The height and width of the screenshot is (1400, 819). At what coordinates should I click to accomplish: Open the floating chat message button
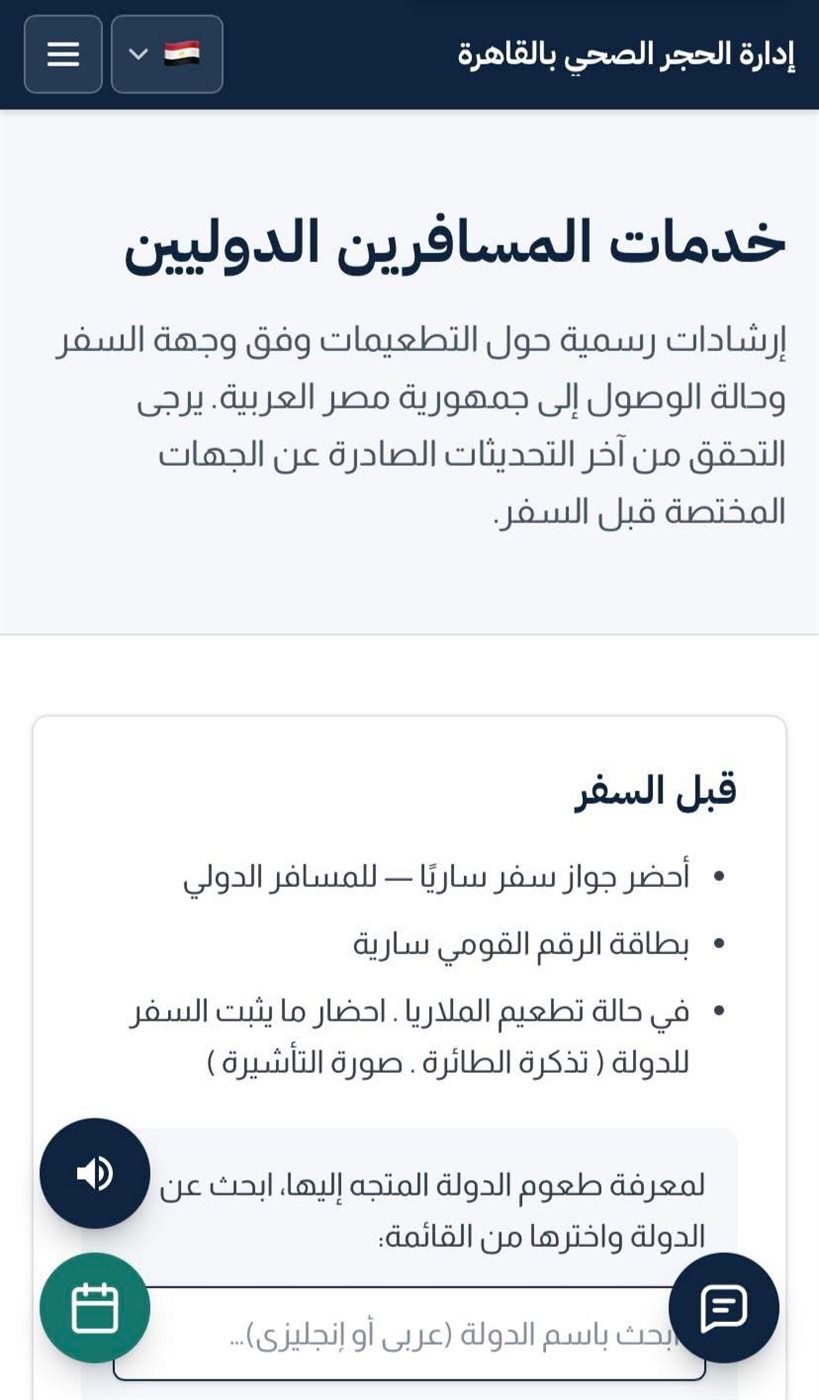point(724,1308)
